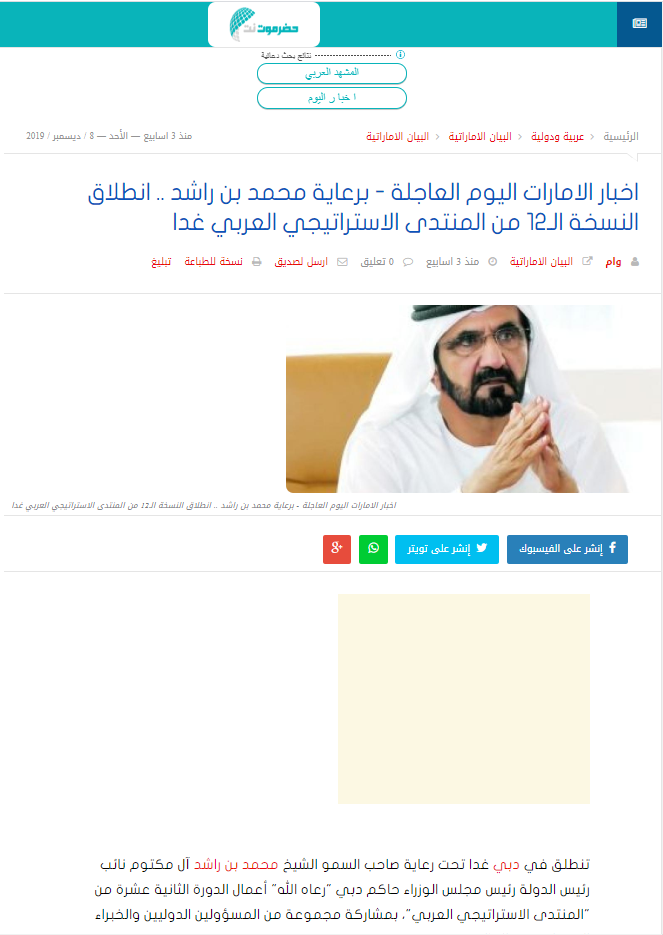Open the 0 تعليق comments link
The height and width of the screenshot is (935, 663).
click(377, 262)
